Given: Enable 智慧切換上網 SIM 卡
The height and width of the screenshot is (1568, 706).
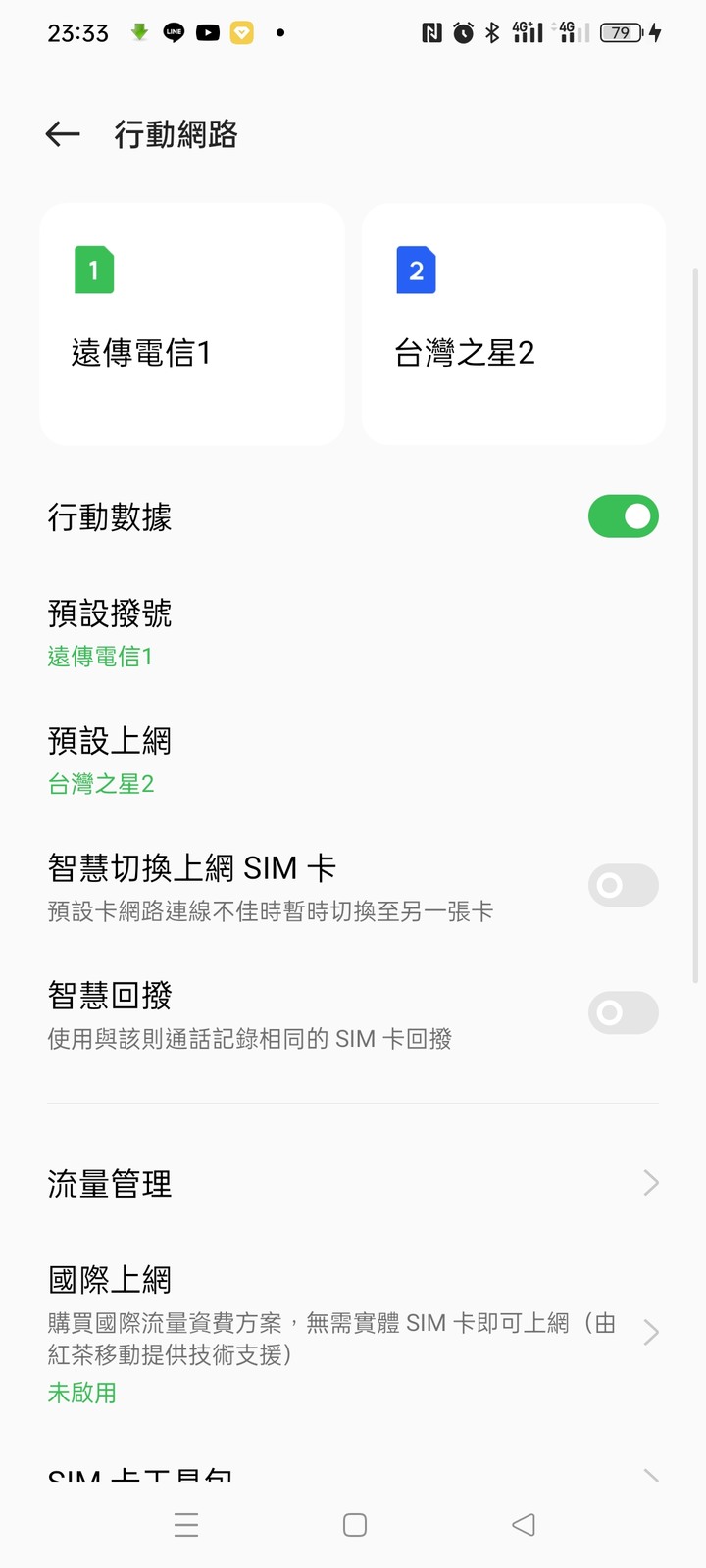Looking at the screenshot, I should pyautogui.click(x=623, y=886).
